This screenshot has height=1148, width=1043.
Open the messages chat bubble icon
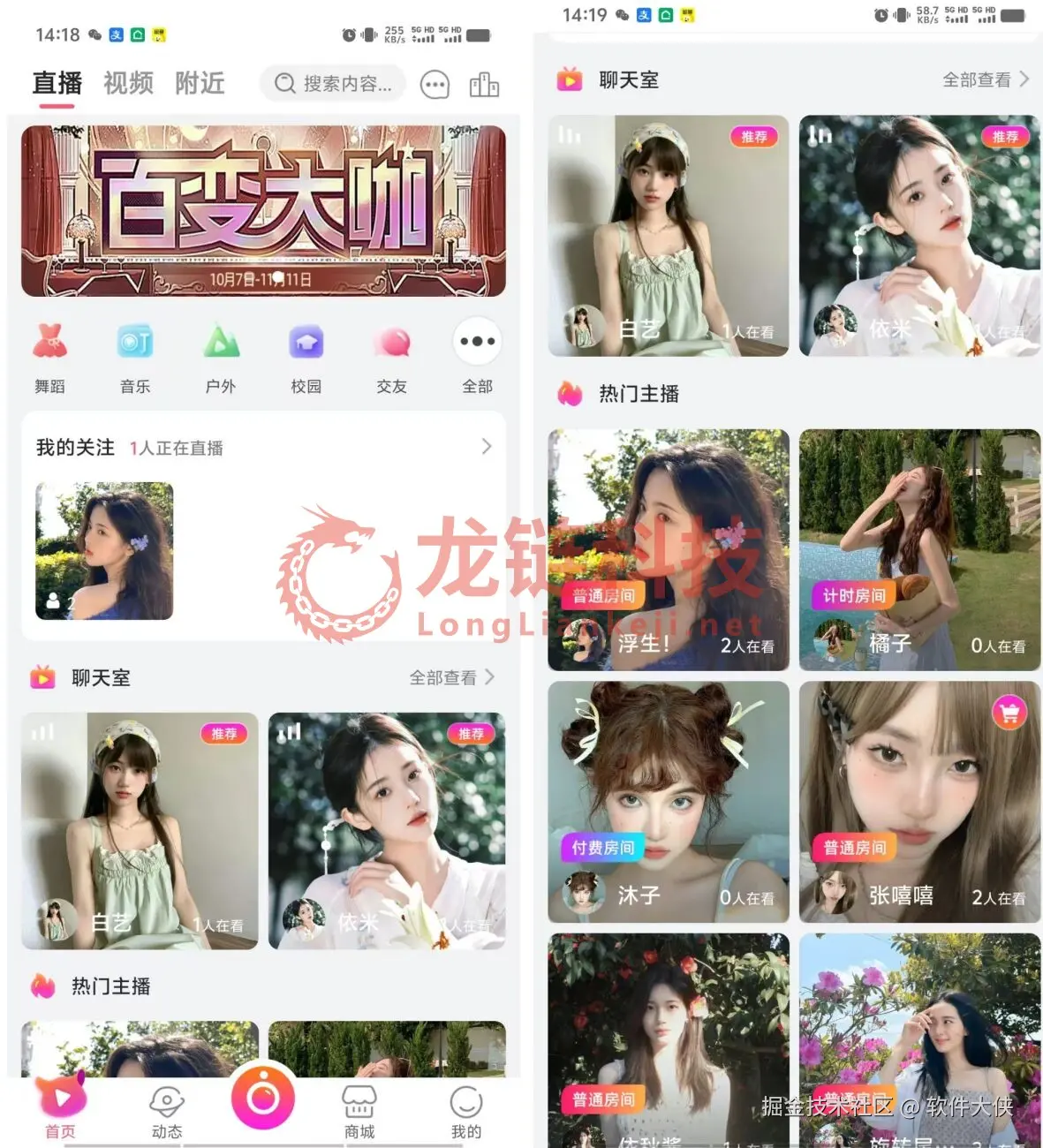pos(435,85)
